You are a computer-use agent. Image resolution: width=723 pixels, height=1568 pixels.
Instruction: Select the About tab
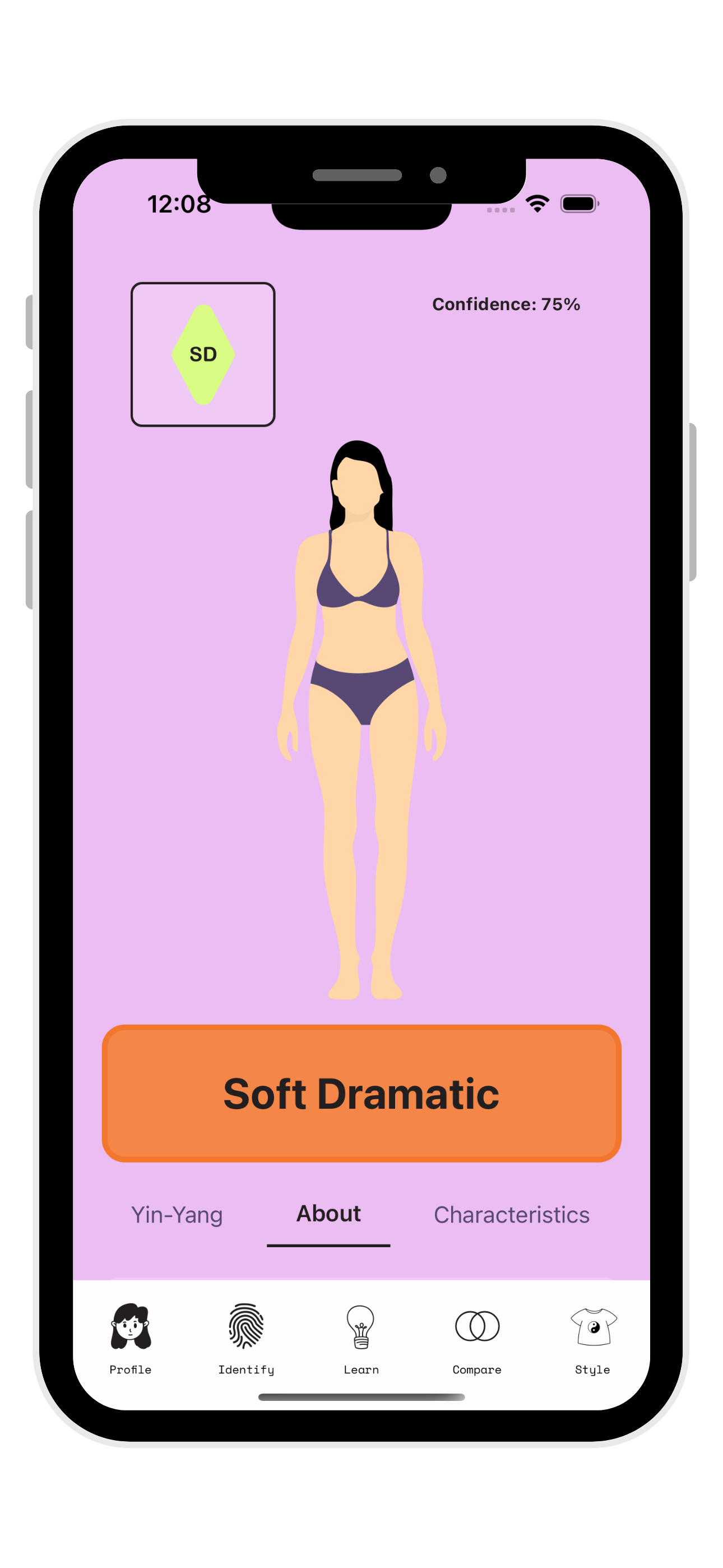[328, 1214]
